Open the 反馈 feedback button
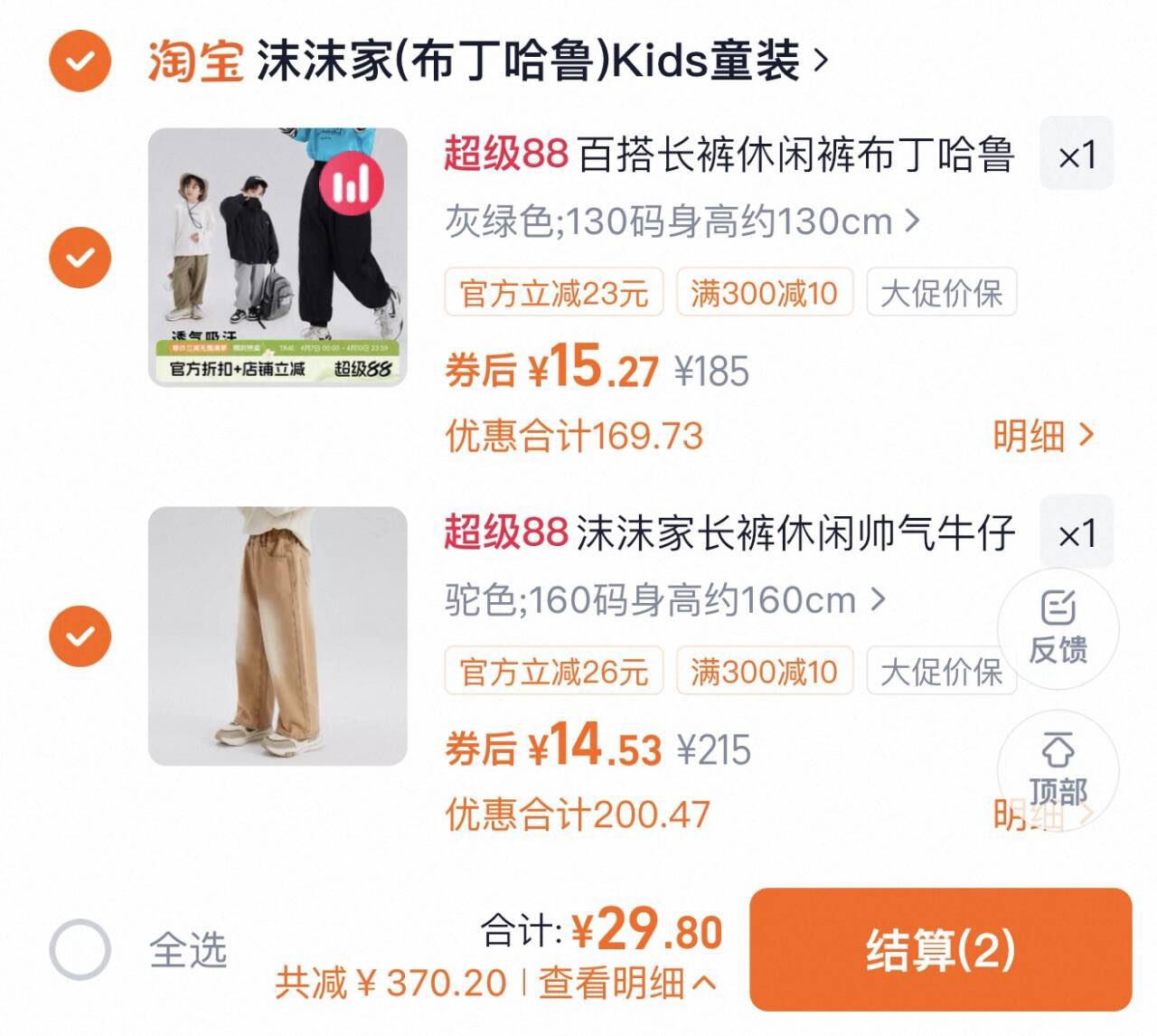Screen dimensions: 1157x1036 pos(1058,627)
